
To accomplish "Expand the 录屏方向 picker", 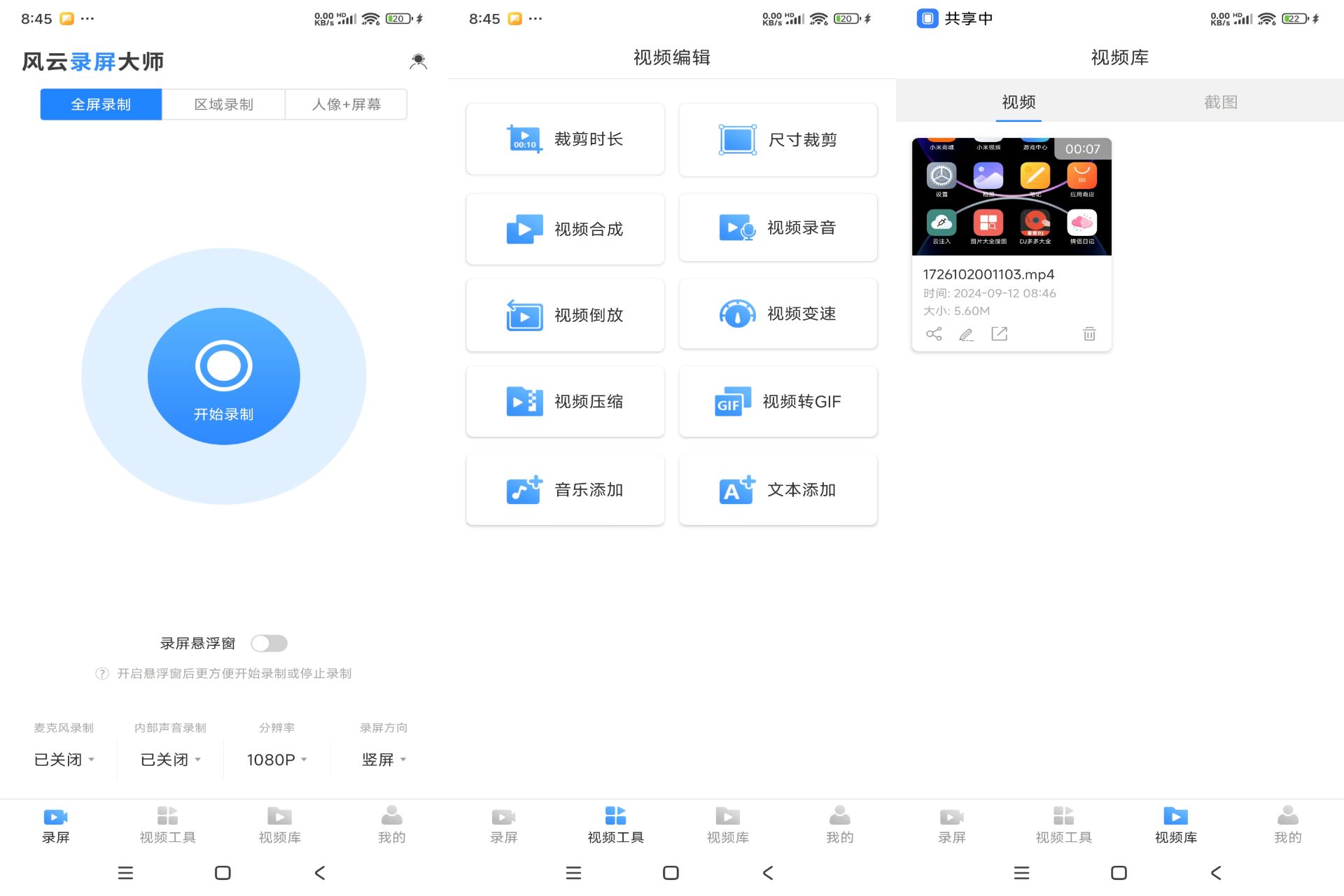I will 383,759.
